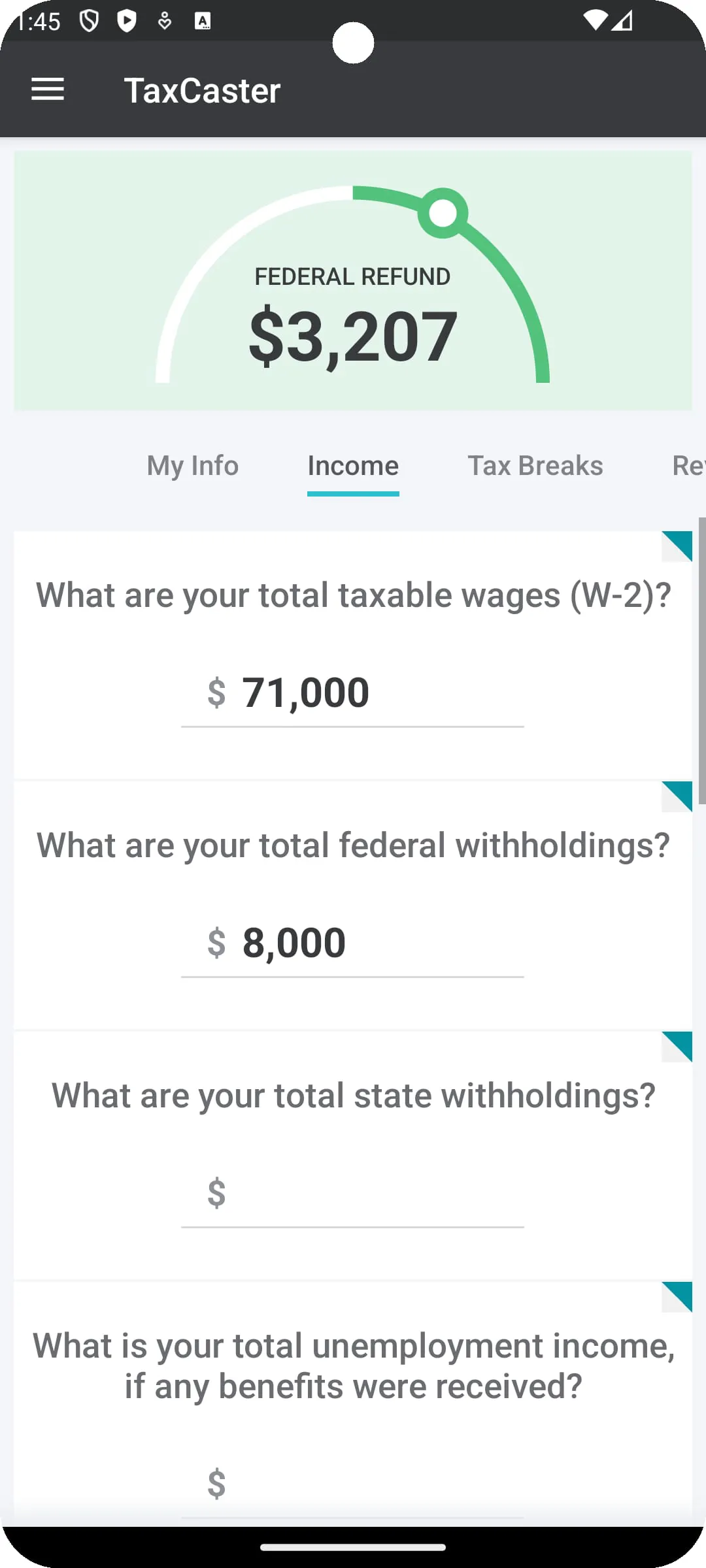Select the Income tab

(352, 466)
